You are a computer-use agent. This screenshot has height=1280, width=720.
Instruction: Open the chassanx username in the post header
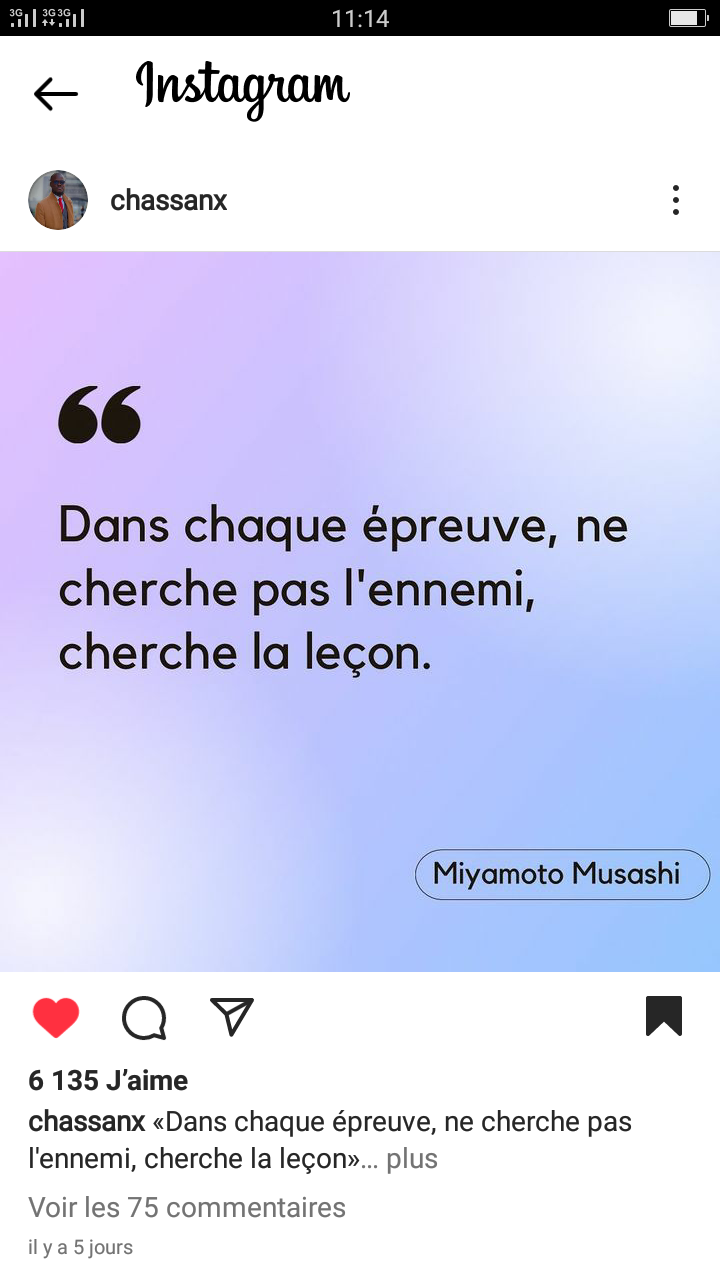(x=169, y=201)
